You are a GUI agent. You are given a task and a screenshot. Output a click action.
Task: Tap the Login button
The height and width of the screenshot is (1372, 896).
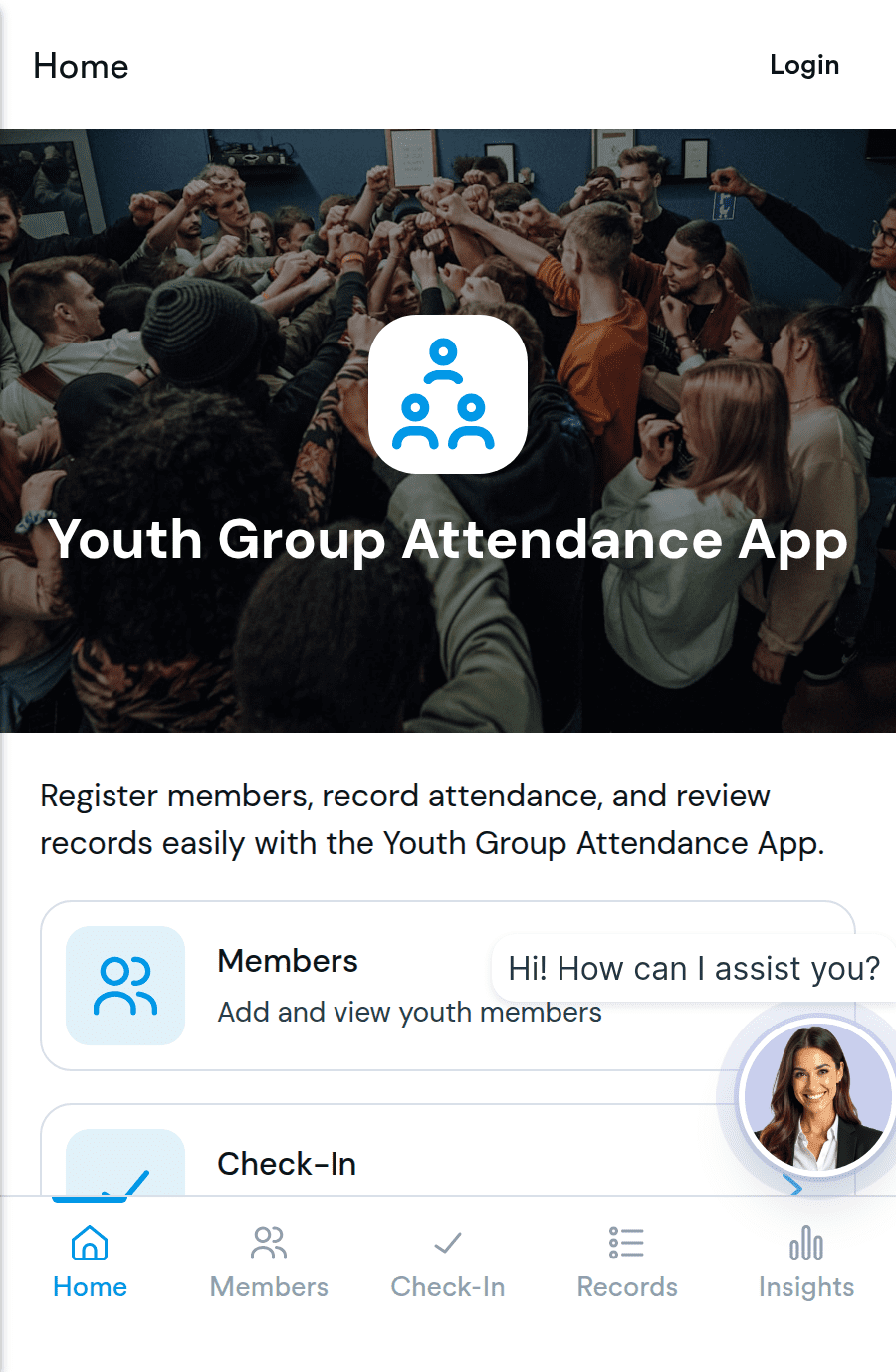[x=804, y=66]
